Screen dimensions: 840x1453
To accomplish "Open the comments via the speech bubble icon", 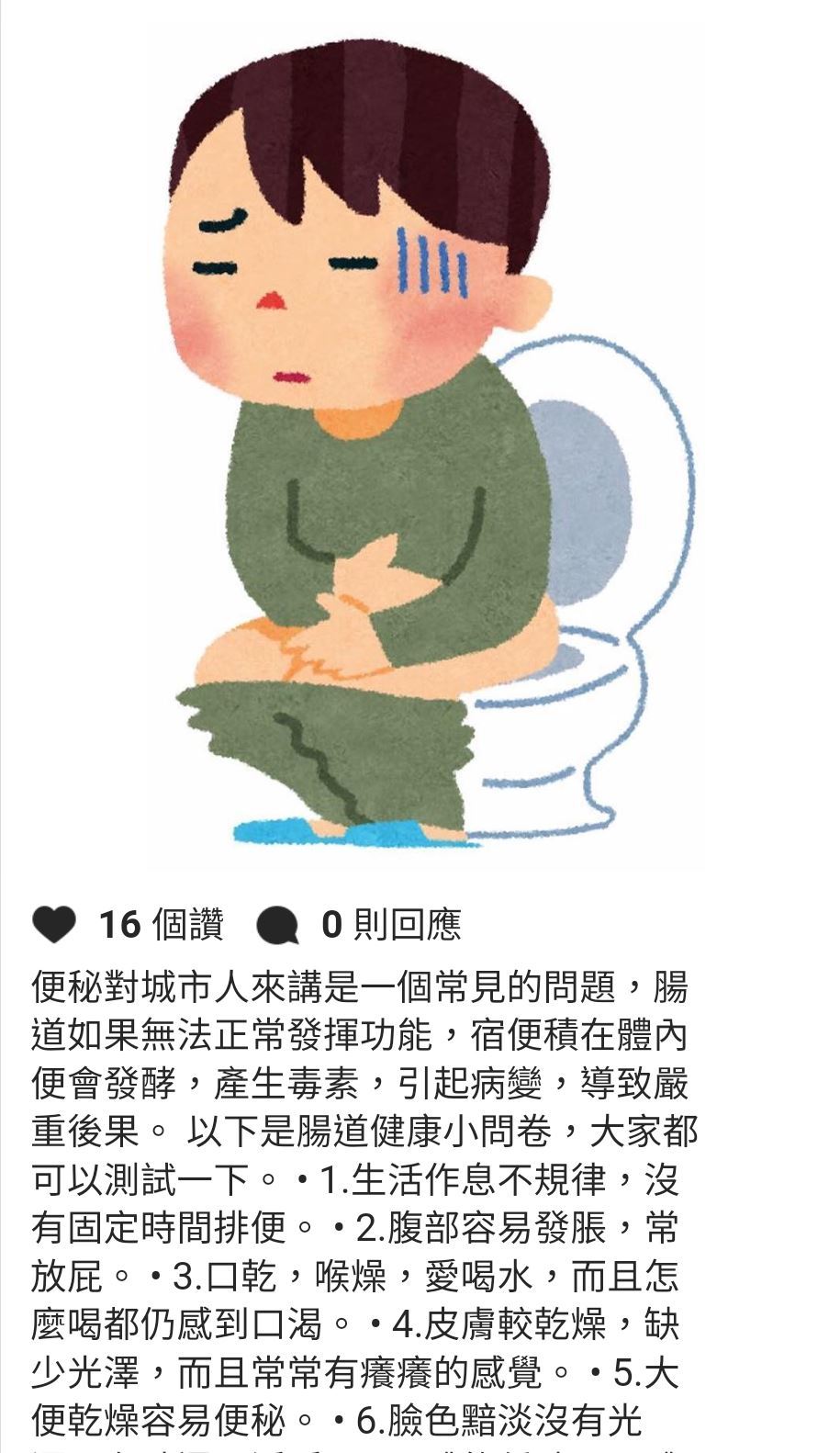I will click(278, 926).
